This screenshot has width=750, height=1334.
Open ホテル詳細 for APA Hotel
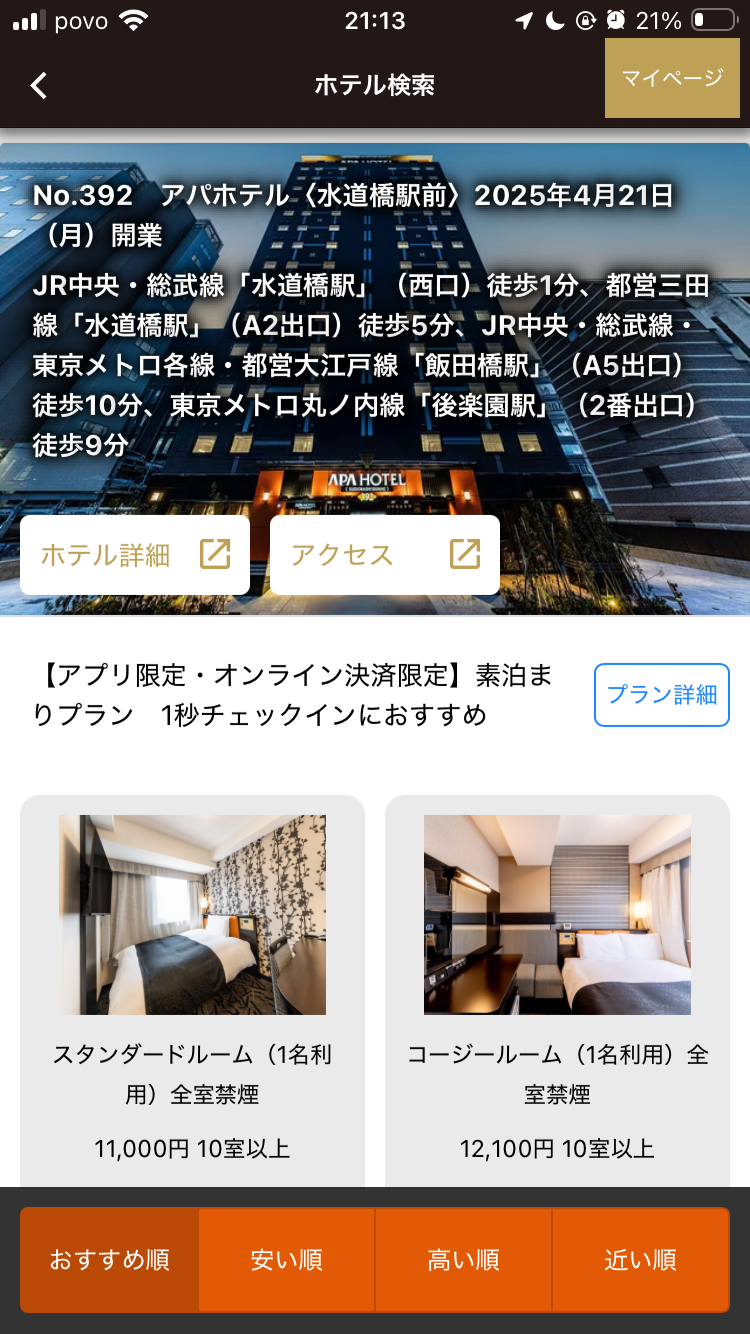tap(135, 555)
